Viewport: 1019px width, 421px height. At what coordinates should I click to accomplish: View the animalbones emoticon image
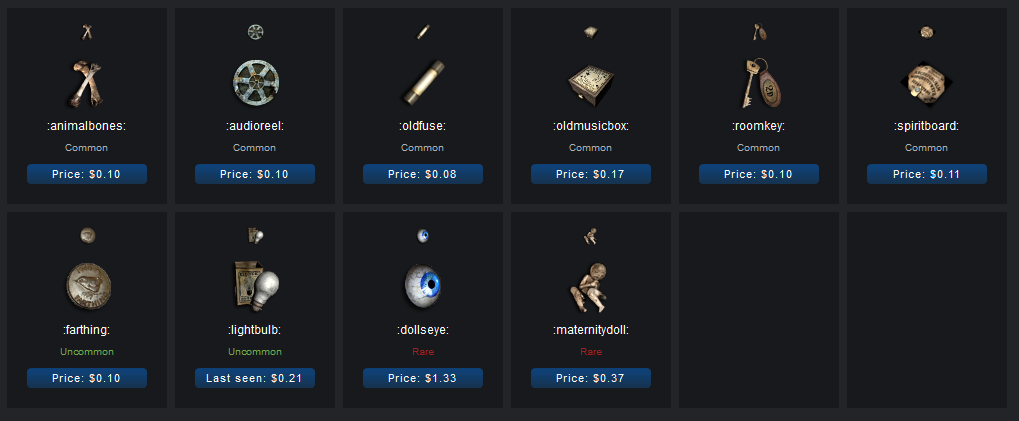click(87, 83)
